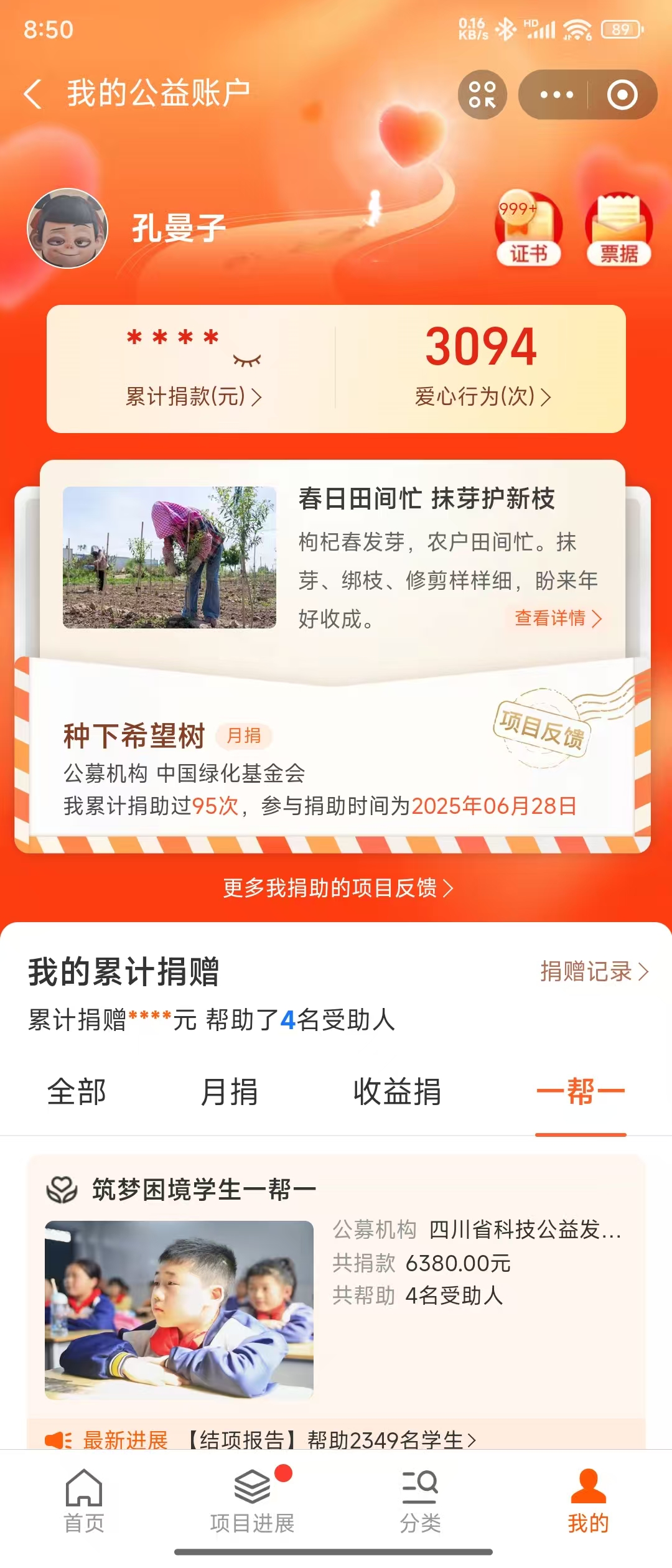Open the mini program overflow menu

[556, 95]
